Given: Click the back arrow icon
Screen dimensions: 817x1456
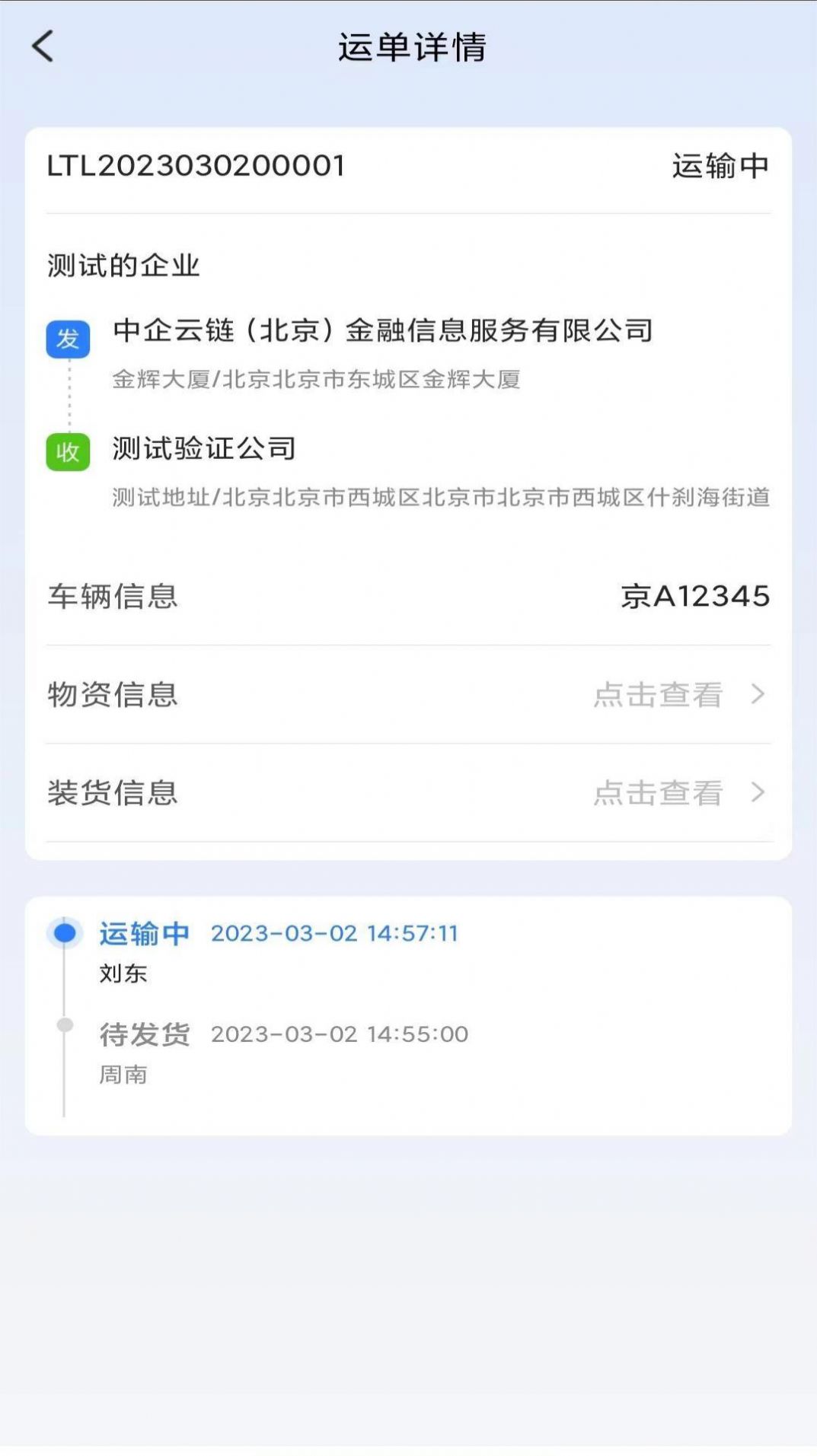Looking at the screenshot, I should tap(43, 46).
